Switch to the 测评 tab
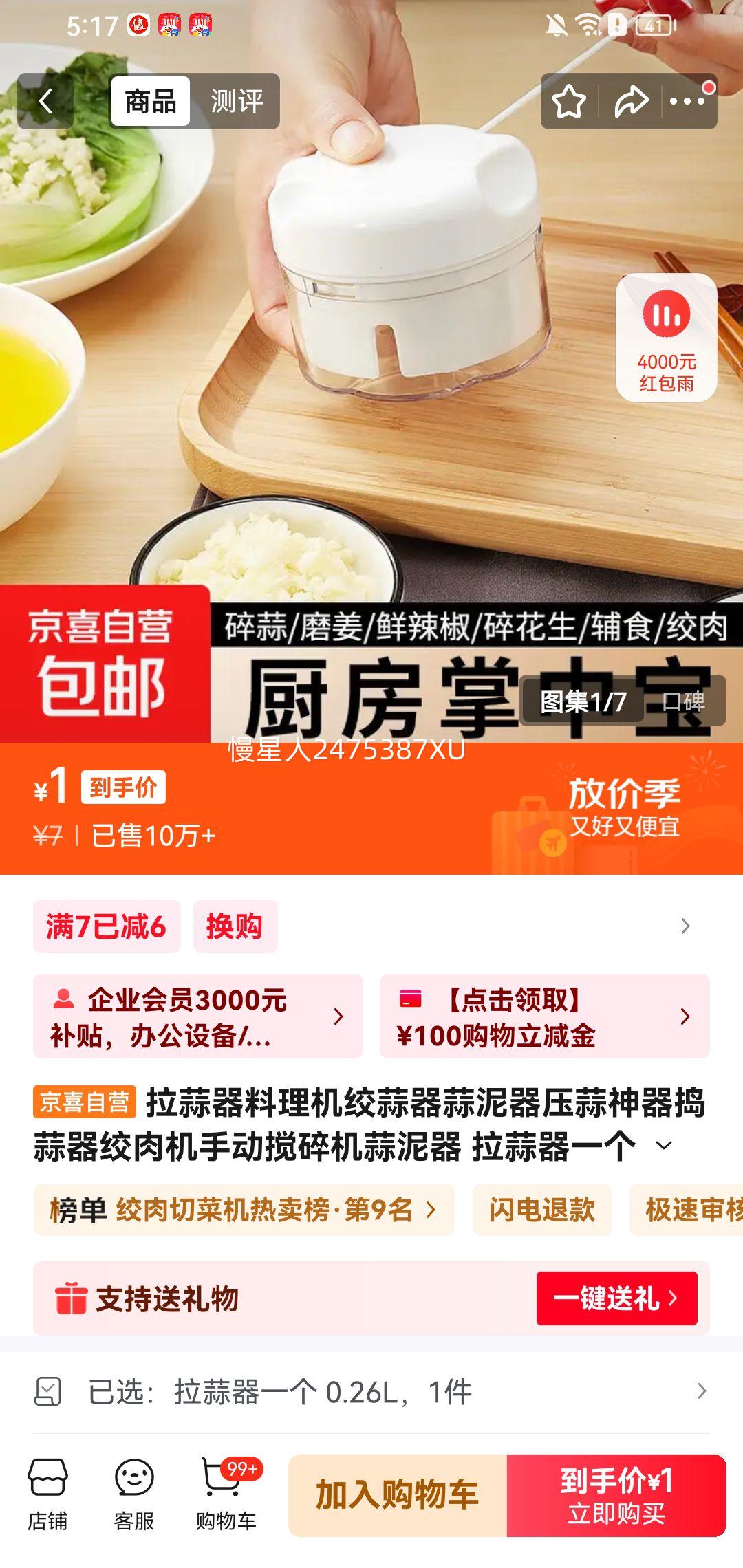The height and width of the screenshot is (1568, 743). [x=237, y=102]
